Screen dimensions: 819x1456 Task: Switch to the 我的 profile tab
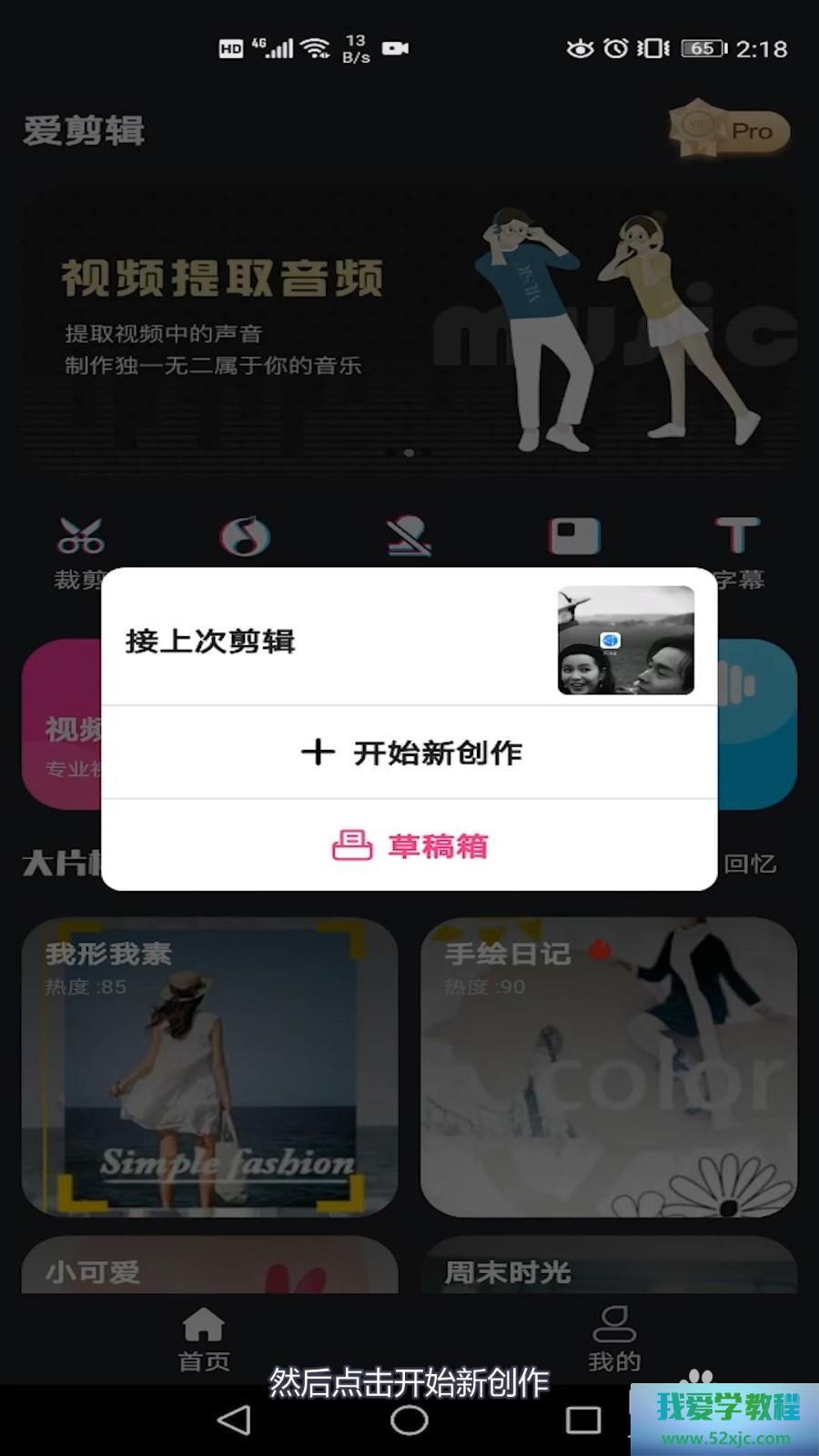(614, 1340)
